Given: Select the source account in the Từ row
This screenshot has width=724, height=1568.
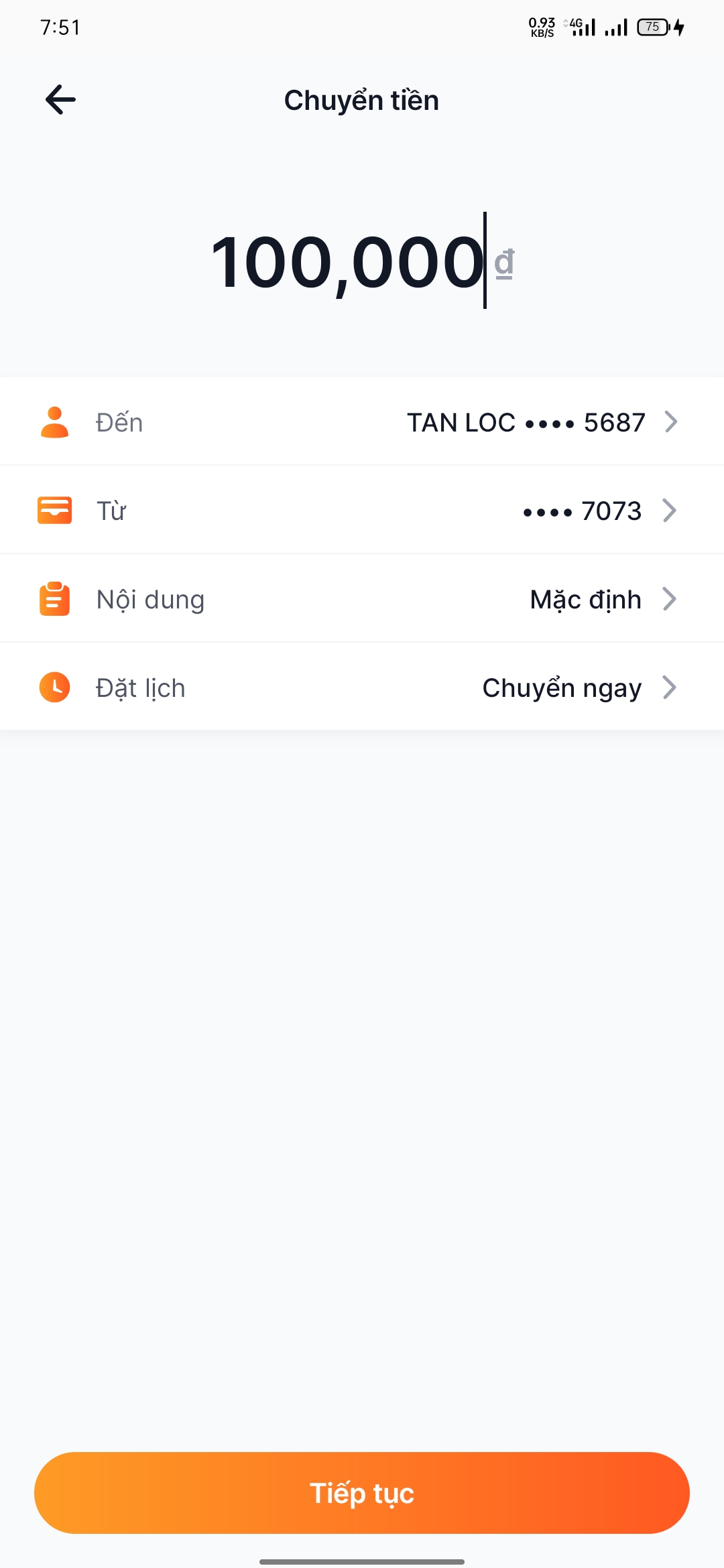Looking at the screenshot, I should pos(362,511).
